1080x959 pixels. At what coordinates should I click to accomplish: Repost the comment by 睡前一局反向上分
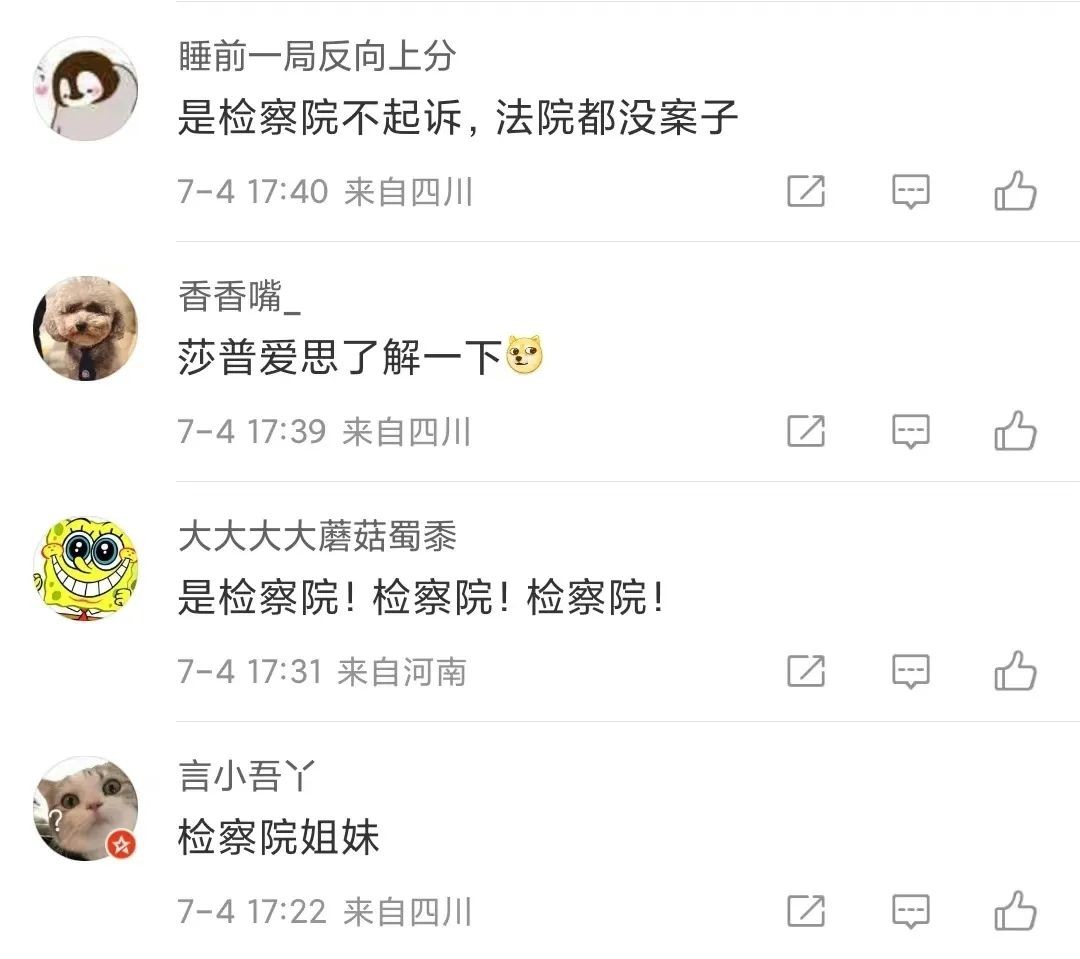tap(806, 191)
